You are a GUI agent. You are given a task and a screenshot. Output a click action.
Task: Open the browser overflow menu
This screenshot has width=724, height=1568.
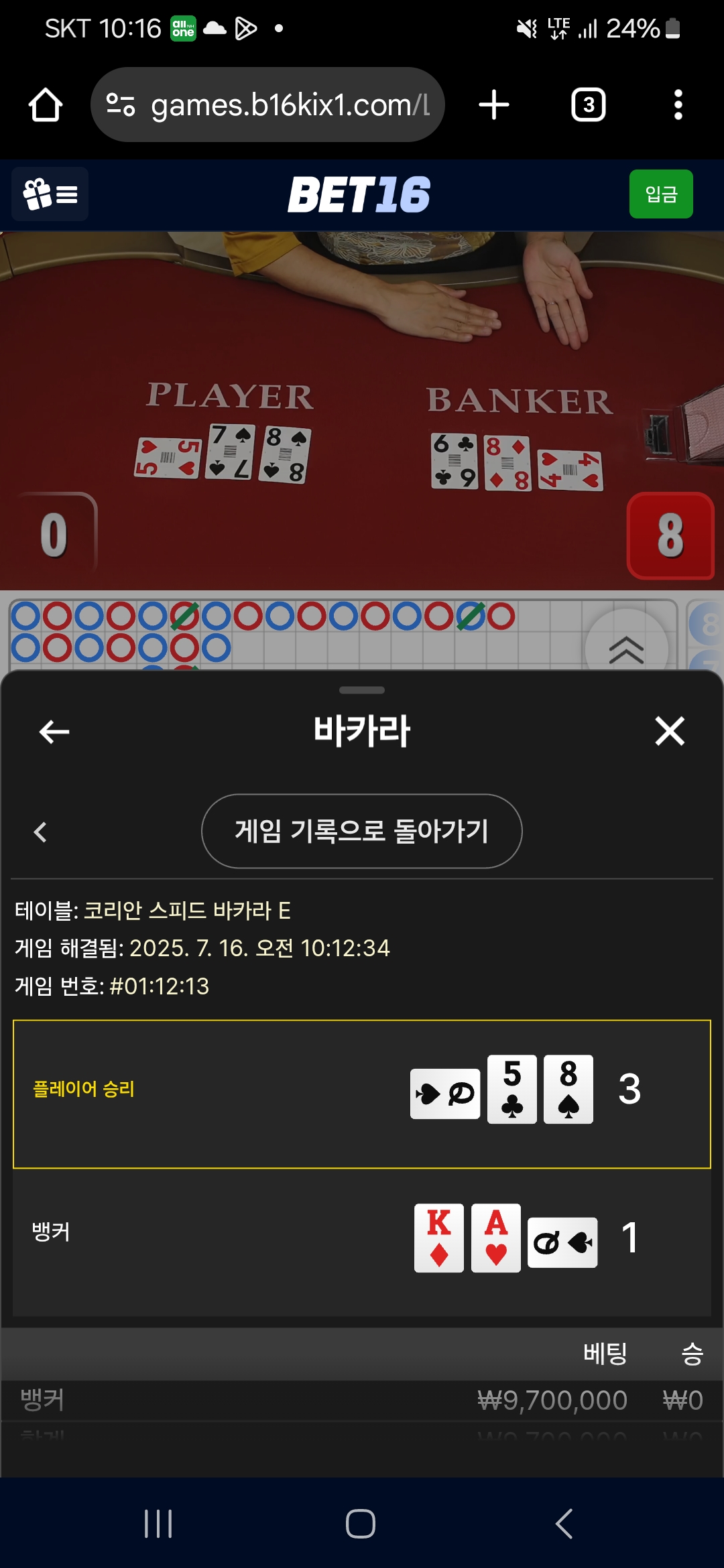point(678,105)
